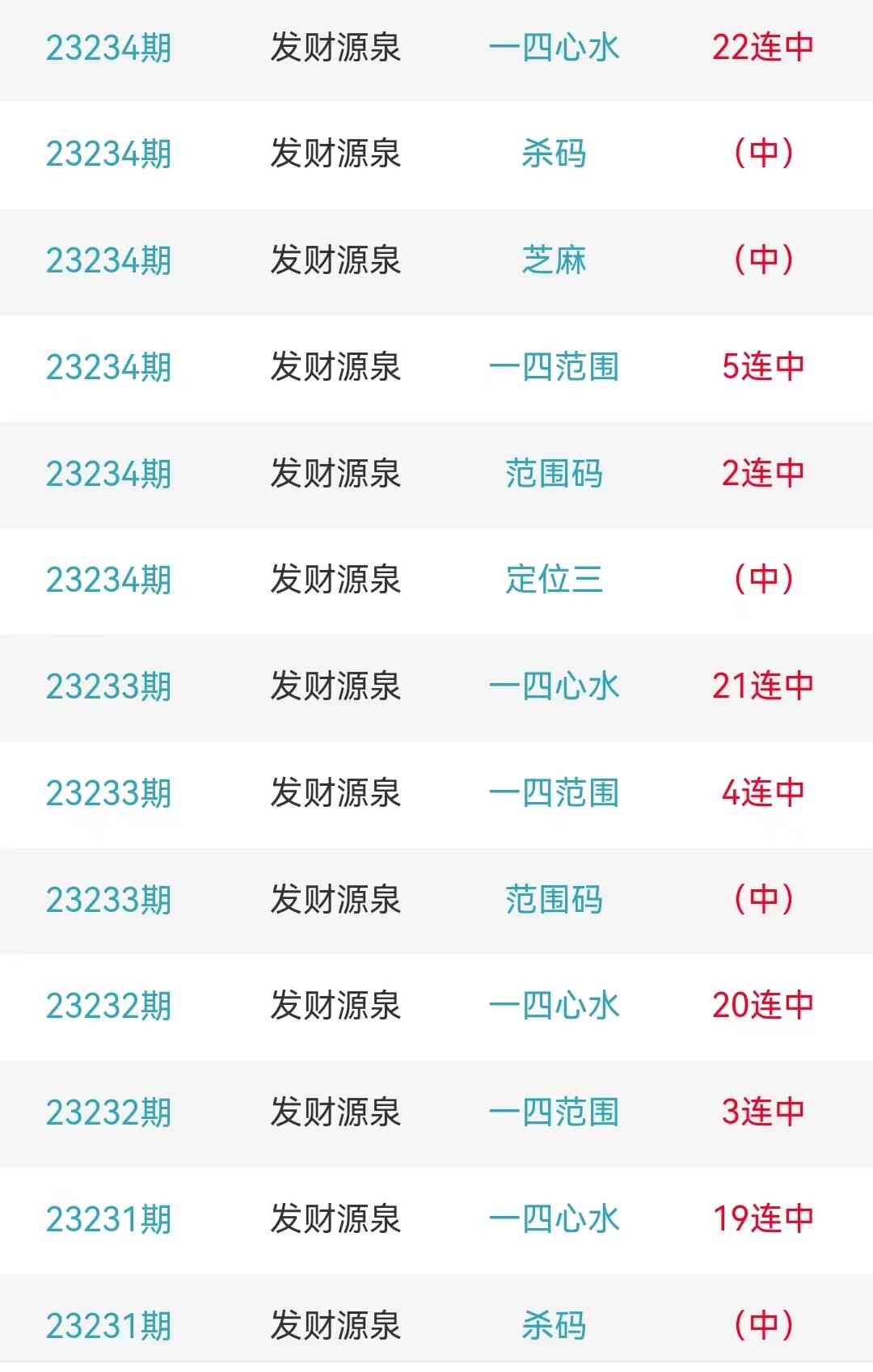This screenshot has width=873, height=1372.
Task: Open the 23234期 杀码 entry
Action: point(554,154)
